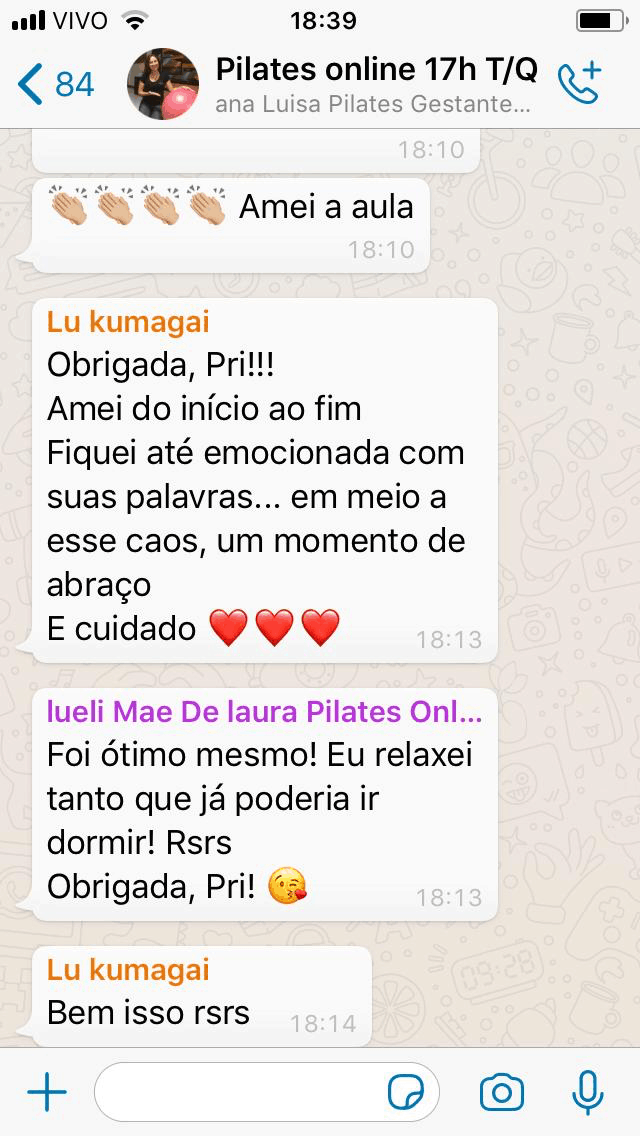Open the sticker picker
This screenshot has height=1136, width=640.
coord(406,1092)
